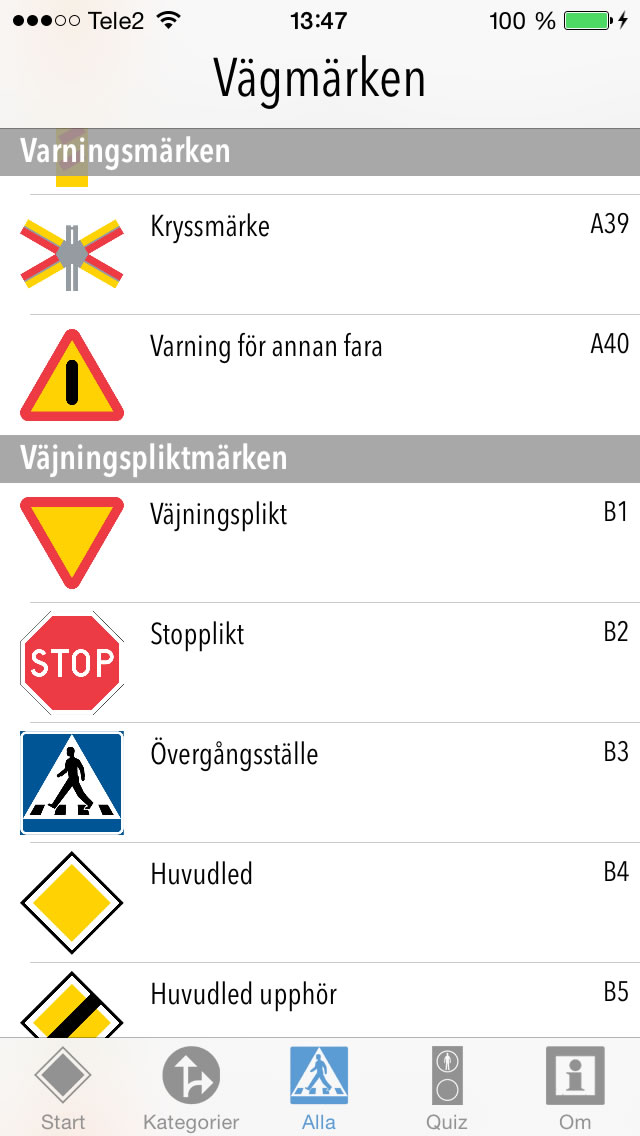Tap Huvudled upphör B5 entry

(320, 1001)
